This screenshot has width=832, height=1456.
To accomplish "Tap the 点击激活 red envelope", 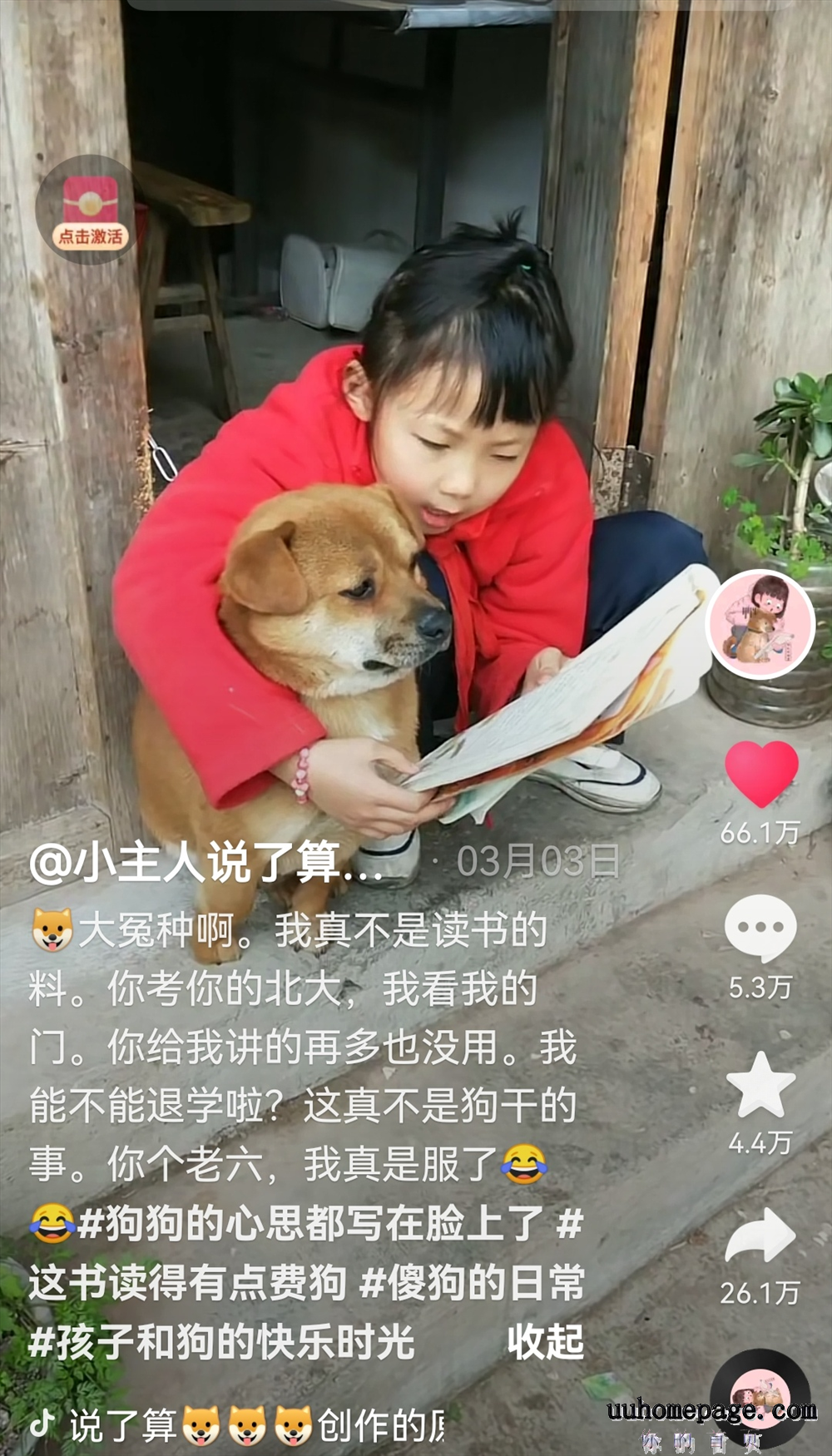I will point(91,210).
